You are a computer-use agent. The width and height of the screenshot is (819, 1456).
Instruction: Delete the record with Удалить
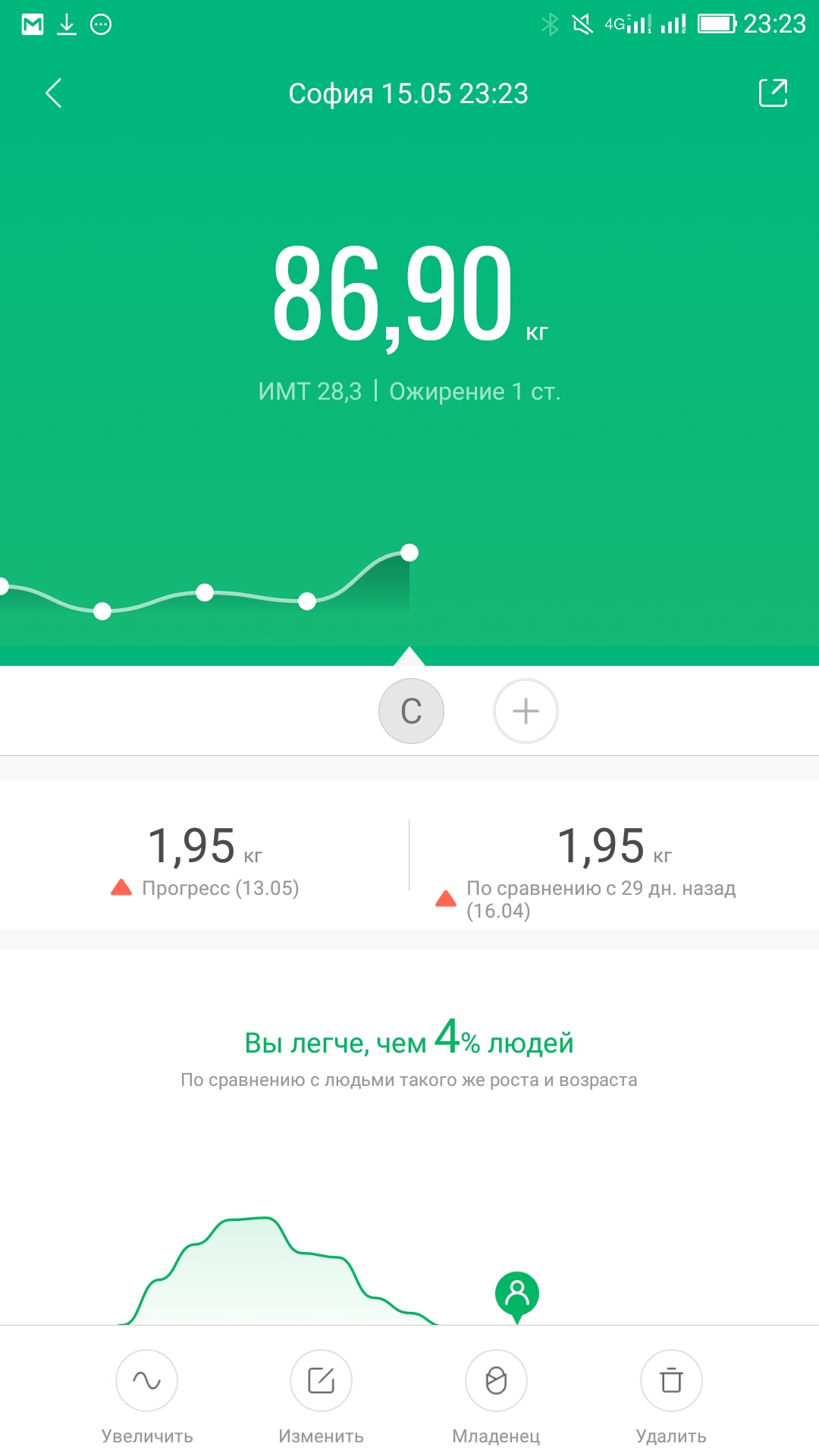point(671,1381)
